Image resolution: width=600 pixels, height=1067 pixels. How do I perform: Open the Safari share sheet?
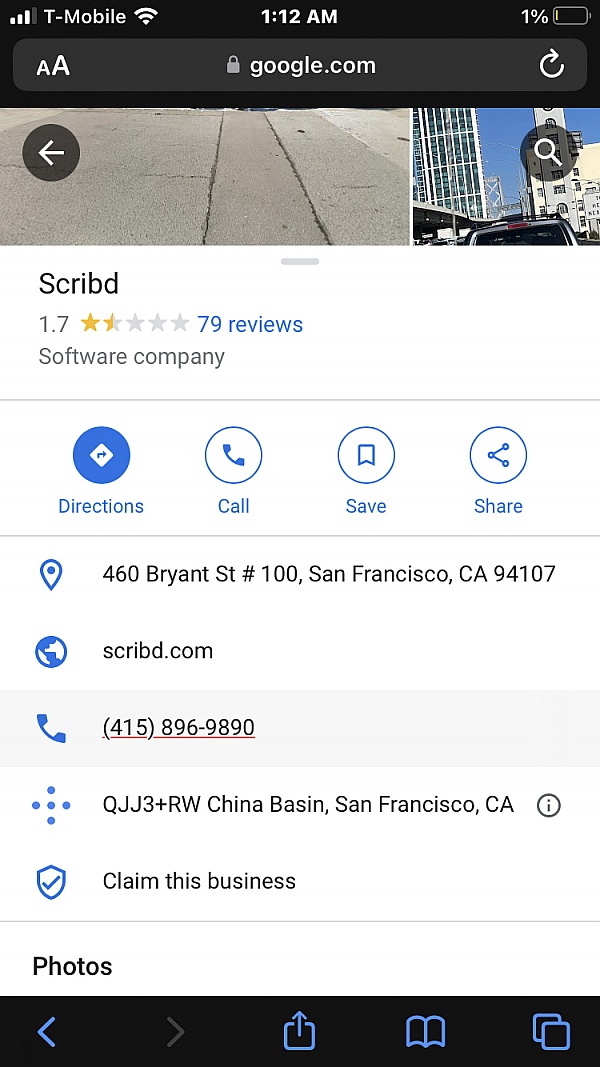[x=300, y=1031]
